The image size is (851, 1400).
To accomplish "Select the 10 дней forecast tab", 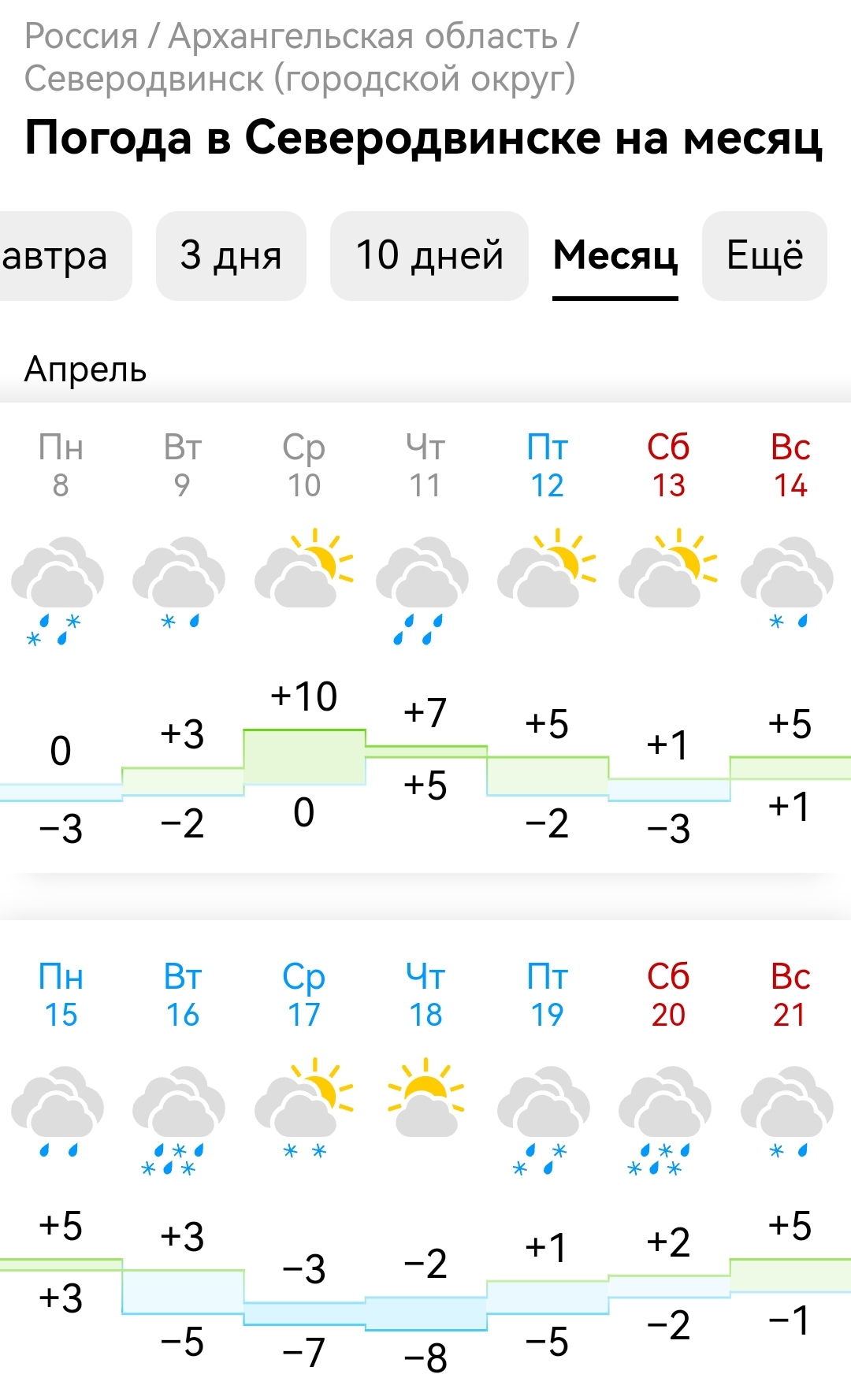I will tap(429, 256).
